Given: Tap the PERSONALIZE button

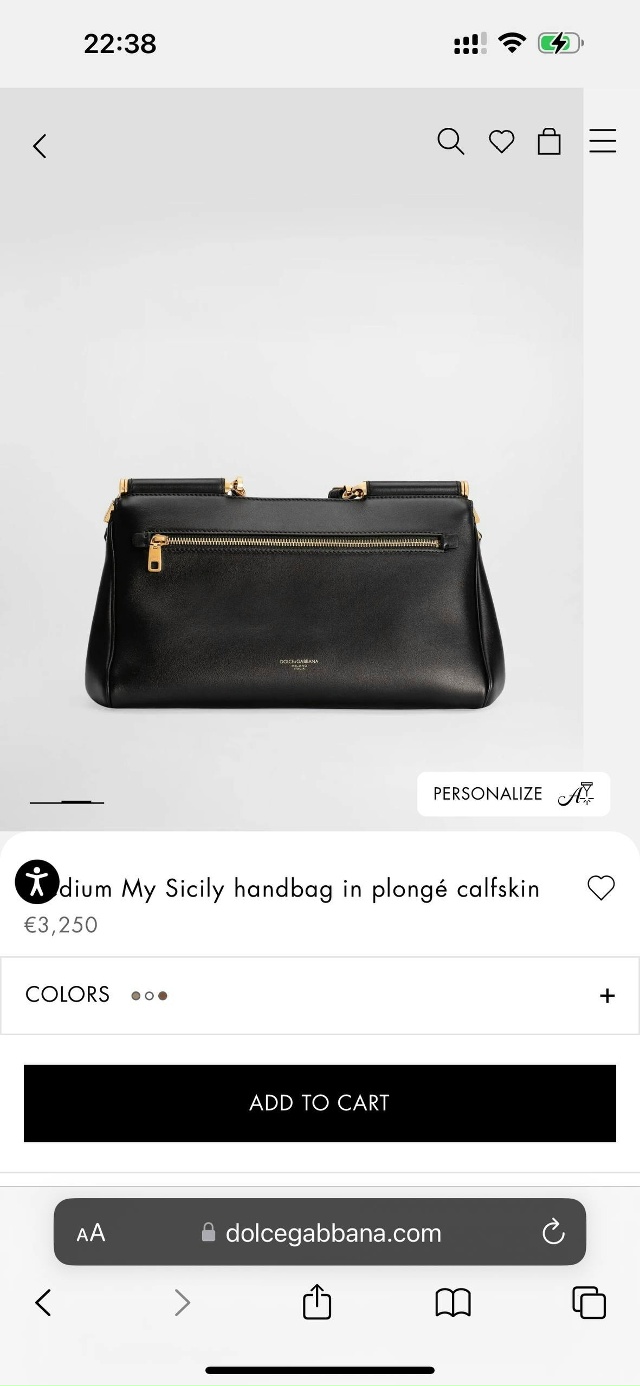Looking at the screenshot, I should point(513,794).
